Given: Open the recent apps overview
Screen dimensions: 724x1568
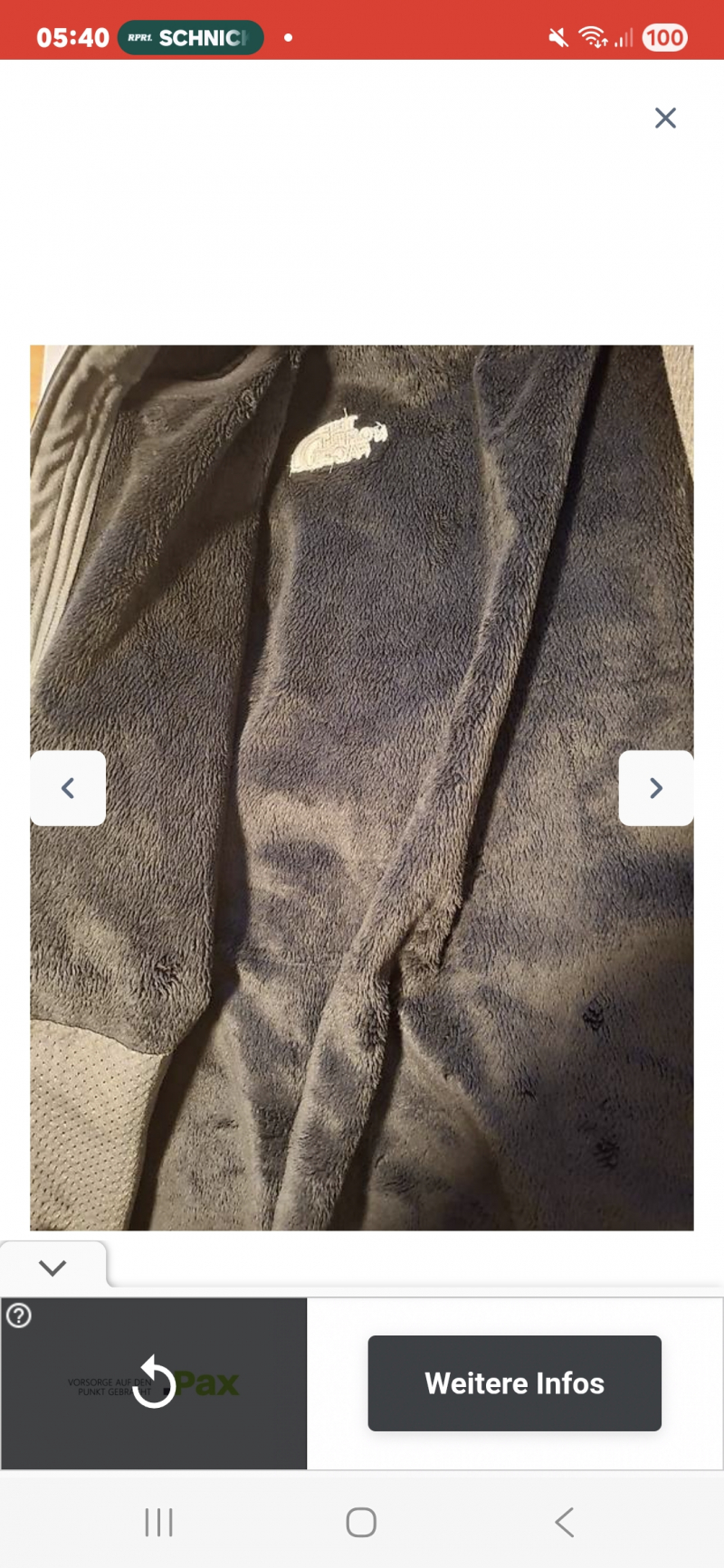Looking at the screenshot, I should pos(158,1522).
